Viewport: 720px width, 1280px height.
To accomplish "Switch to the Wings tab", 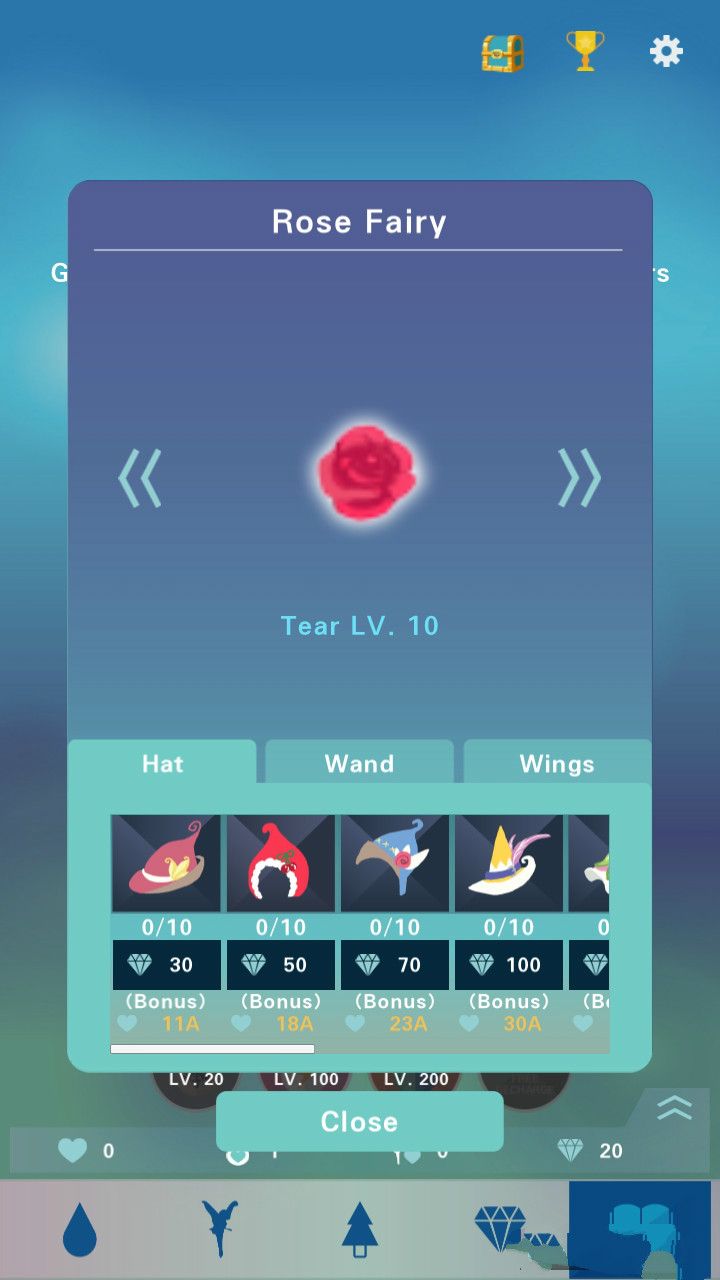I will [x=557, y=764].
